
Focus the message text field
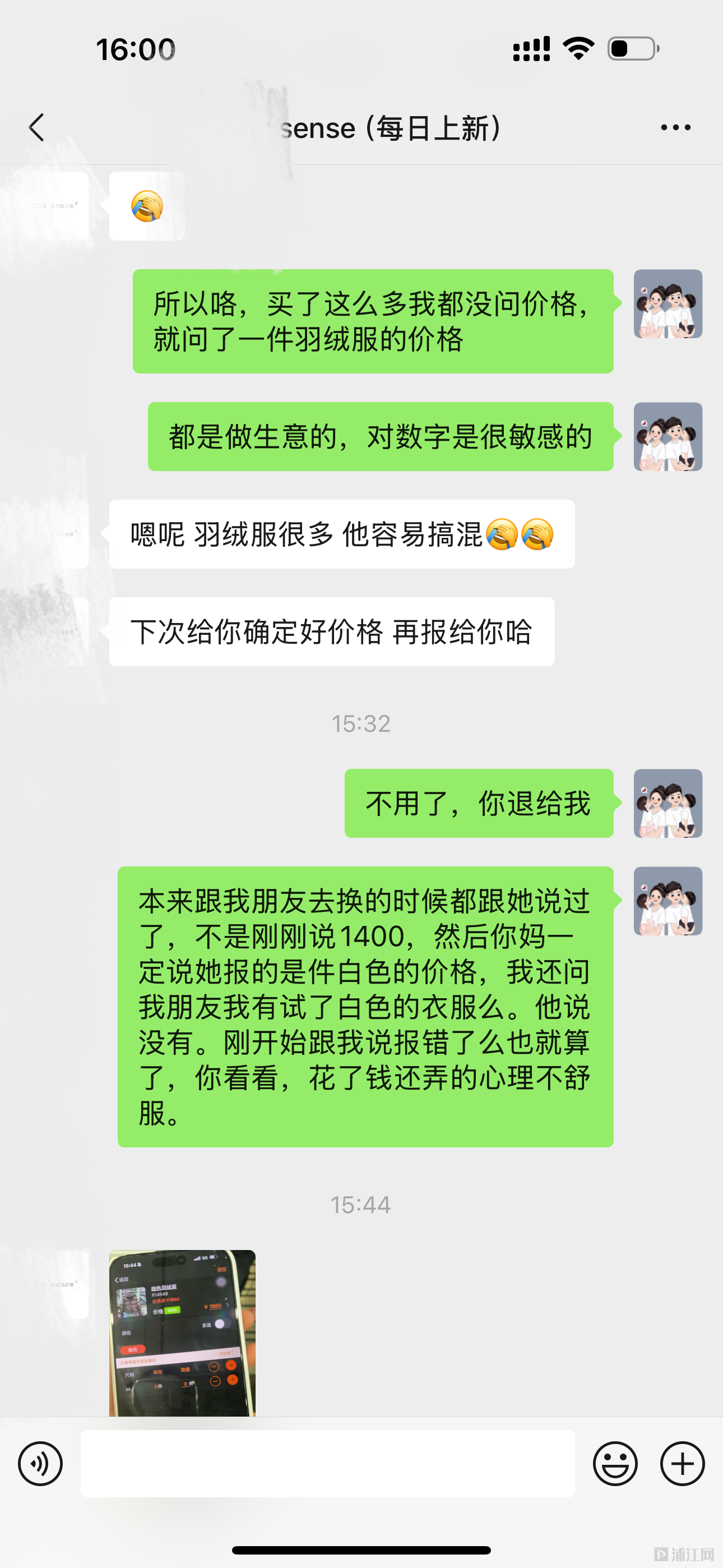click(x=327, y=1463)
